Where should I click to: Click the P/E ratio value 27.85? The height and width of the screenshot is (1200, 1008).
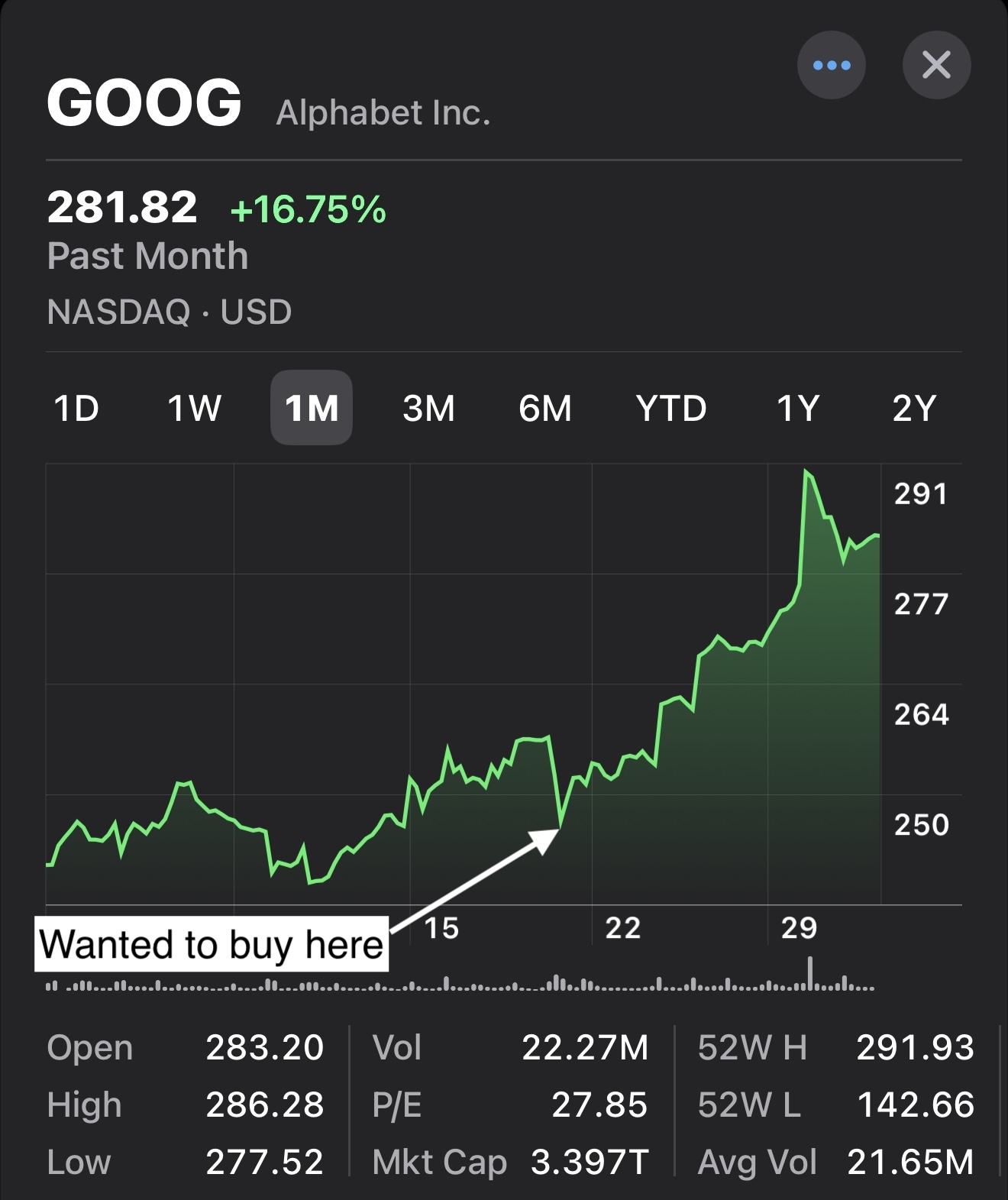coord(599,1105)
